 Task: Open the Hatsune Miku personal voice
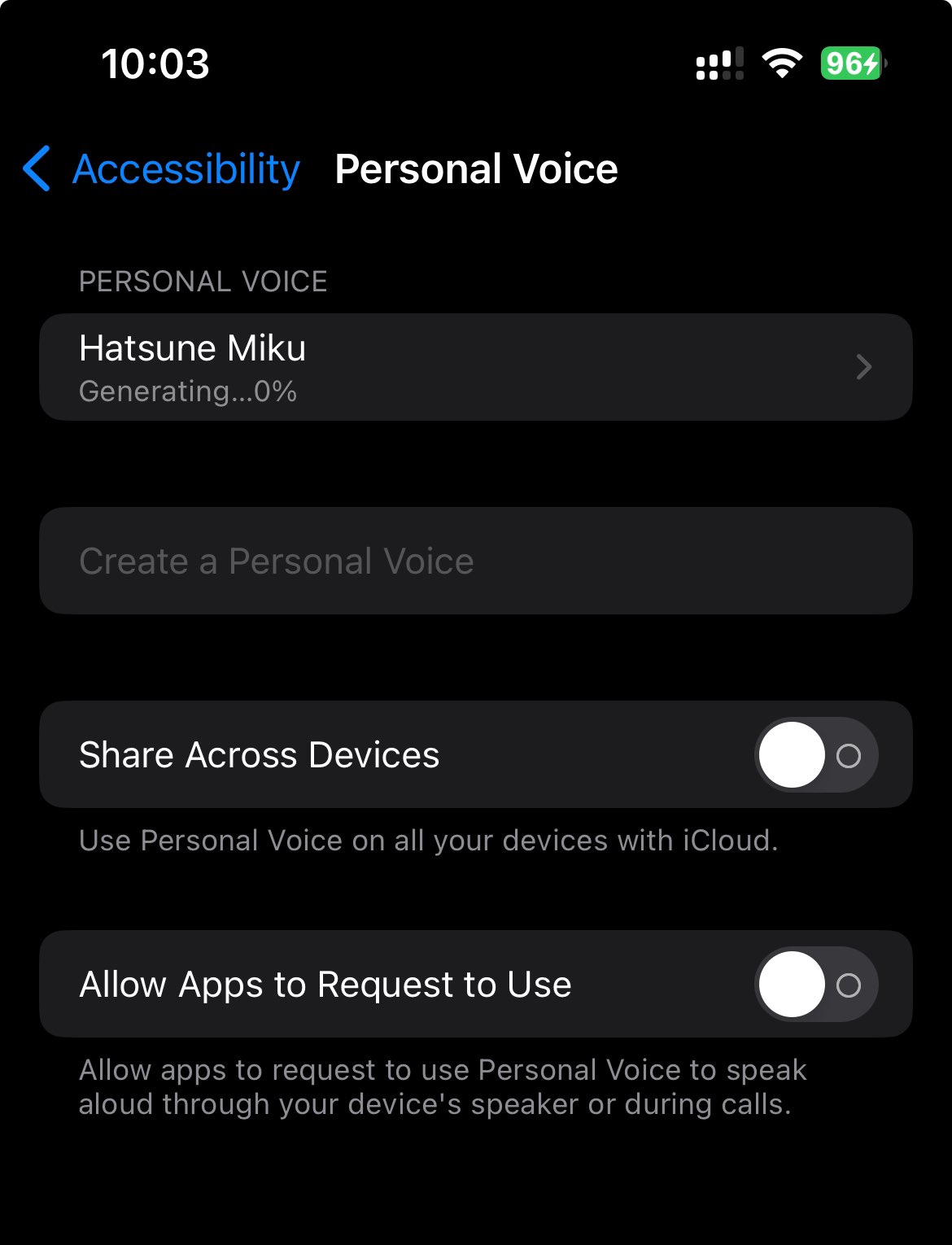pos(475,367)
